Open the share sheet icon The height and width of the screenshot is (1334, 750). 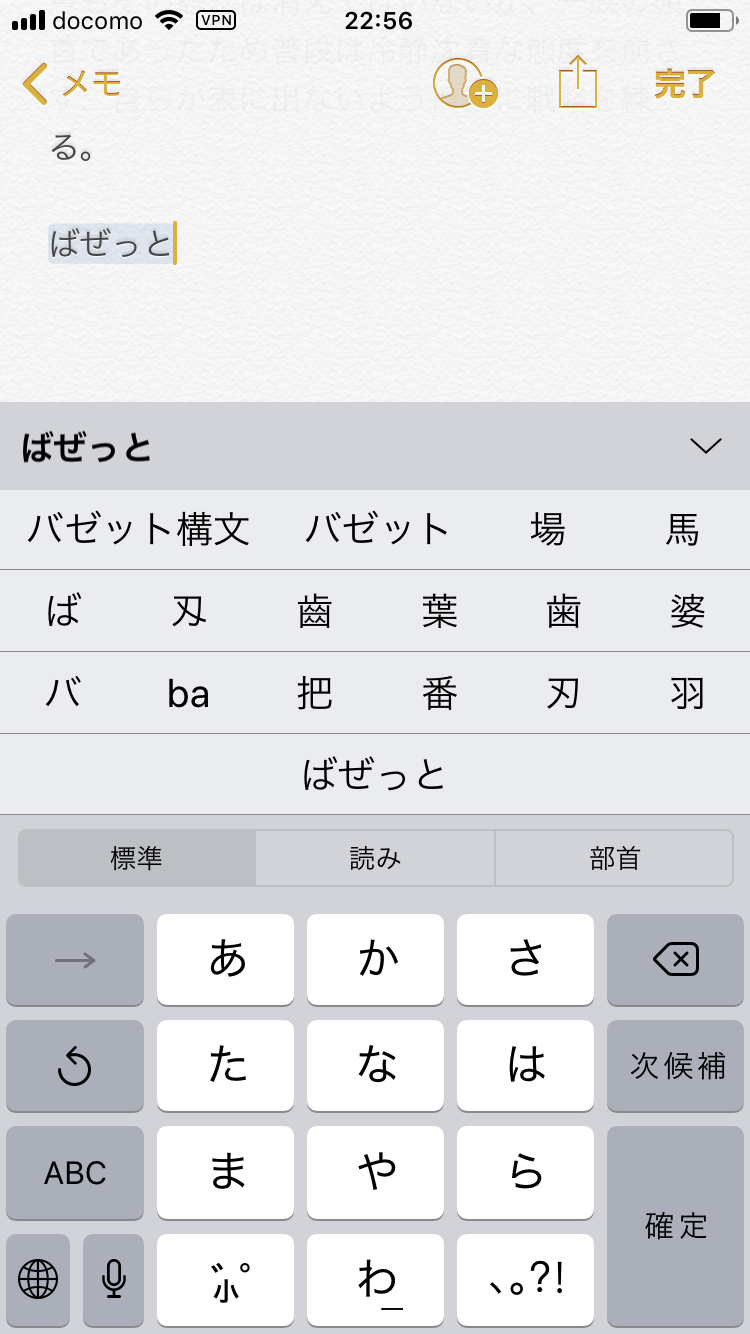point(577,82)
